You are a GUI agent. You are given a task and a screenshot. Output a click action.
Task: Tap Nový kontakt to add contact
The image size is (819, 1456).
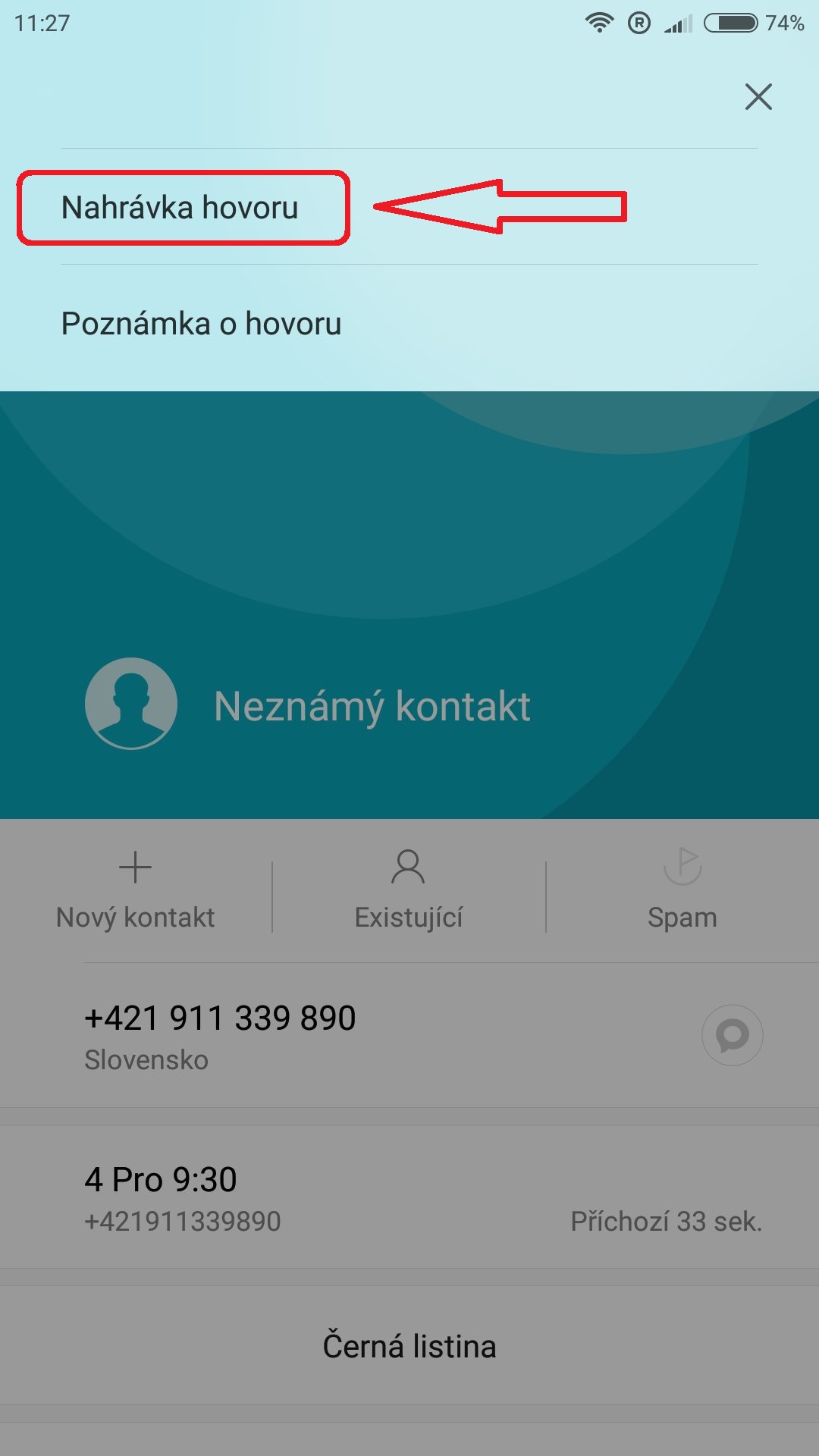pos(136,891)
